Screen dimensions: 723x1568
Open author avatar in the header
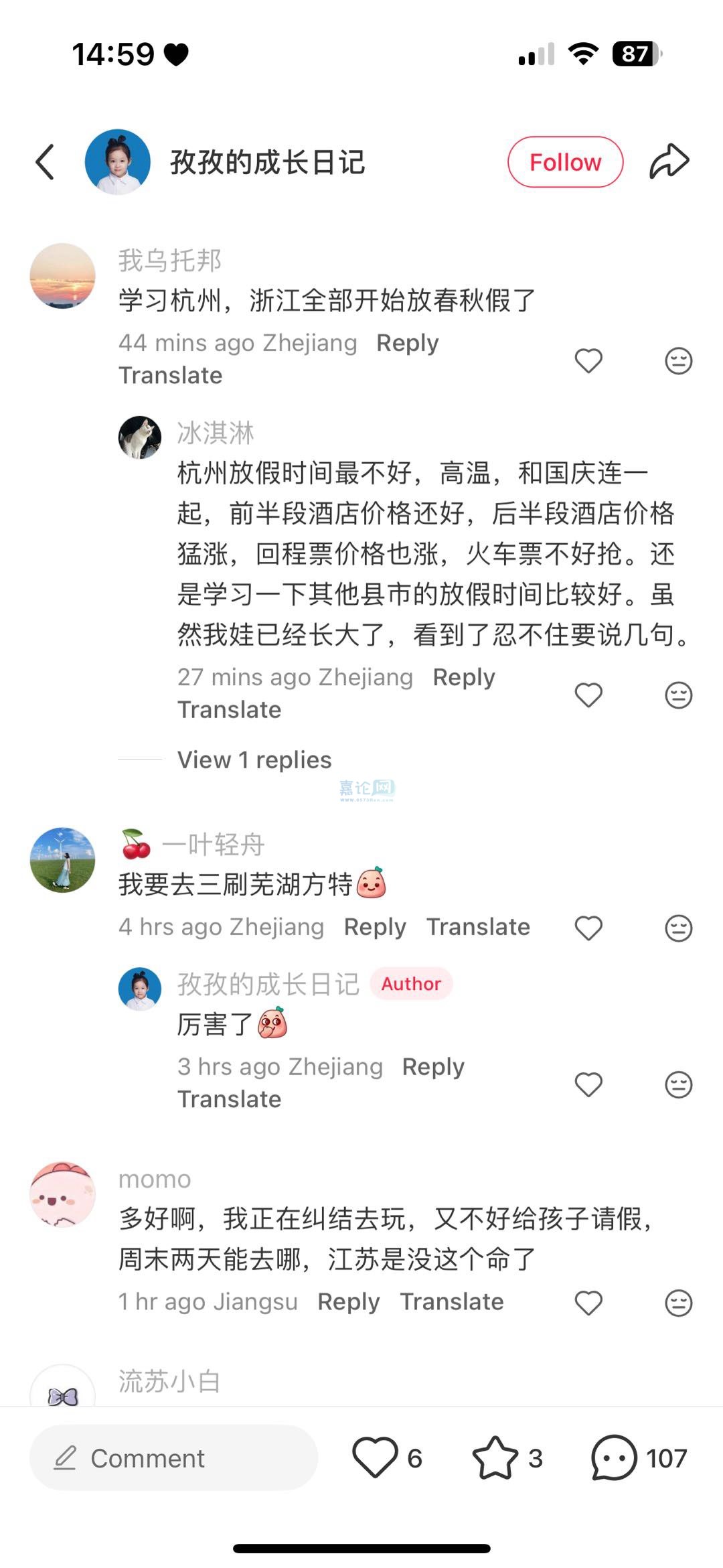[x=118, y=162]
